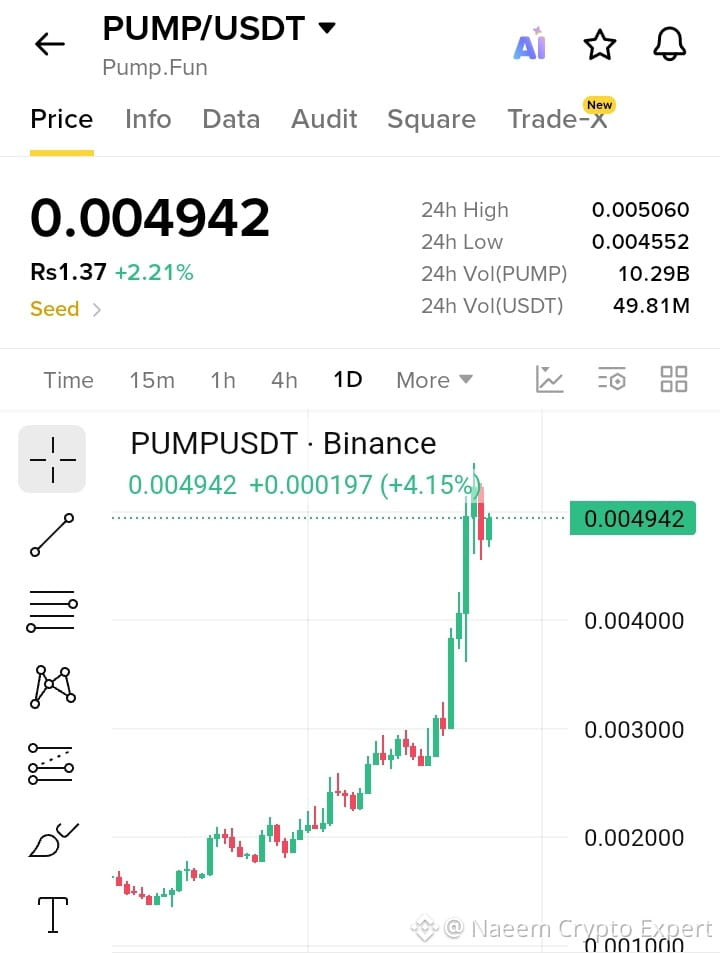The image size is (720, 953).
Task: Set a price alert with the bell
Action: point(670,44)
